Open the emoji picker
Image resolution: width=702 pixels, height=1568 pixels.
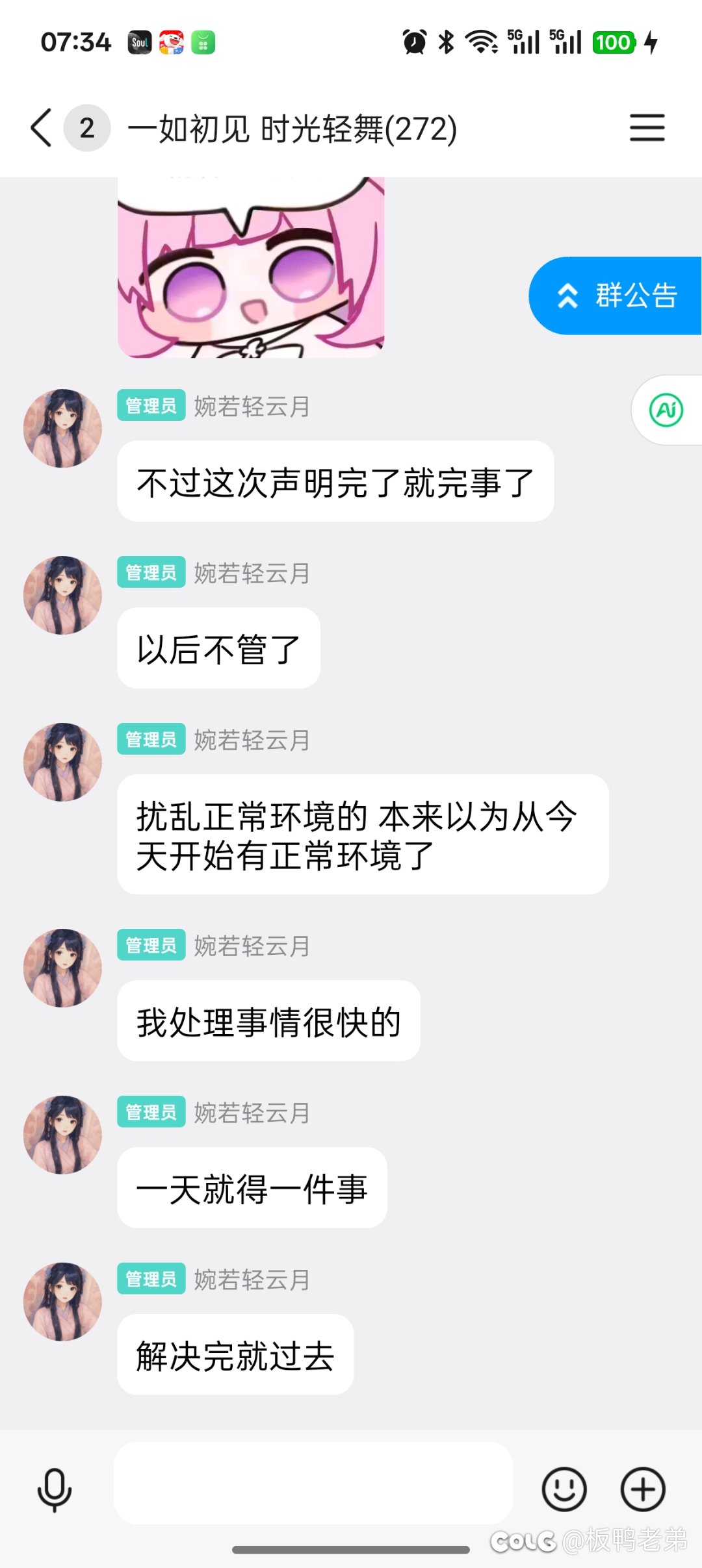(x=564, y=1489)
